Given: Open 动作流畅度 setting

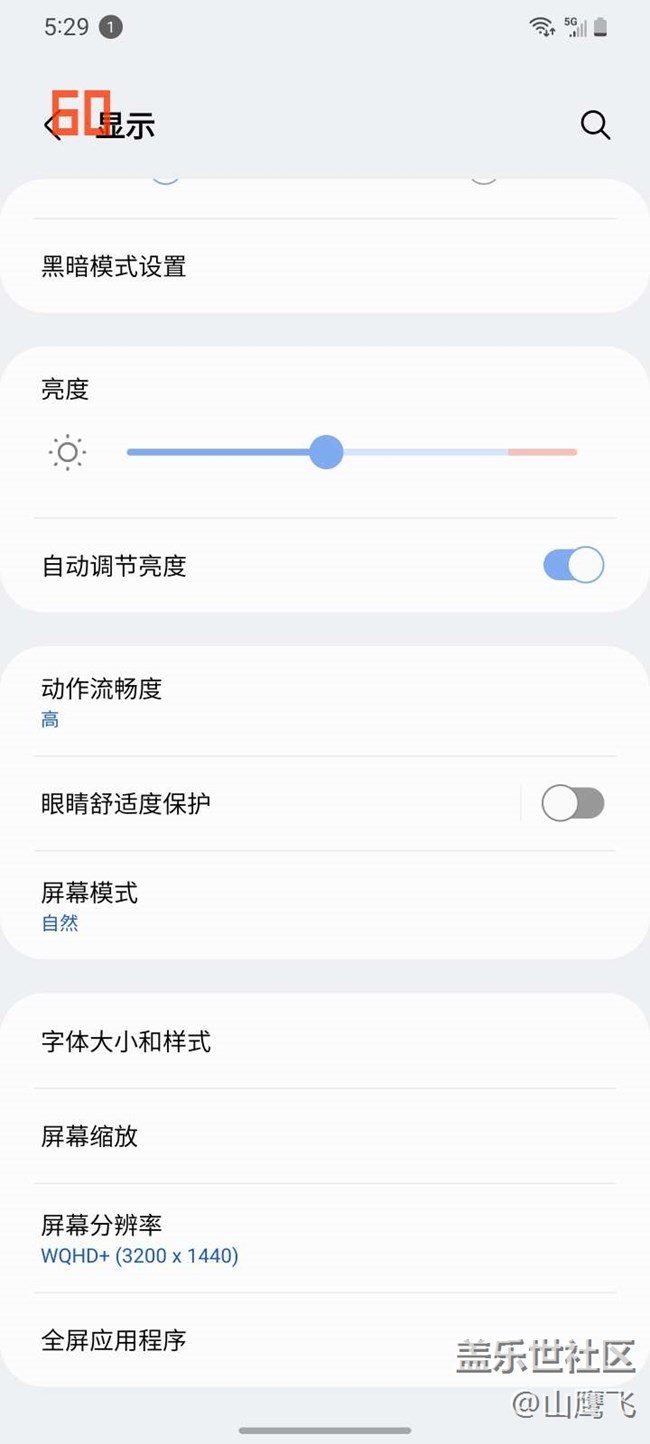Looking at the screenshot, I should 325,703.
